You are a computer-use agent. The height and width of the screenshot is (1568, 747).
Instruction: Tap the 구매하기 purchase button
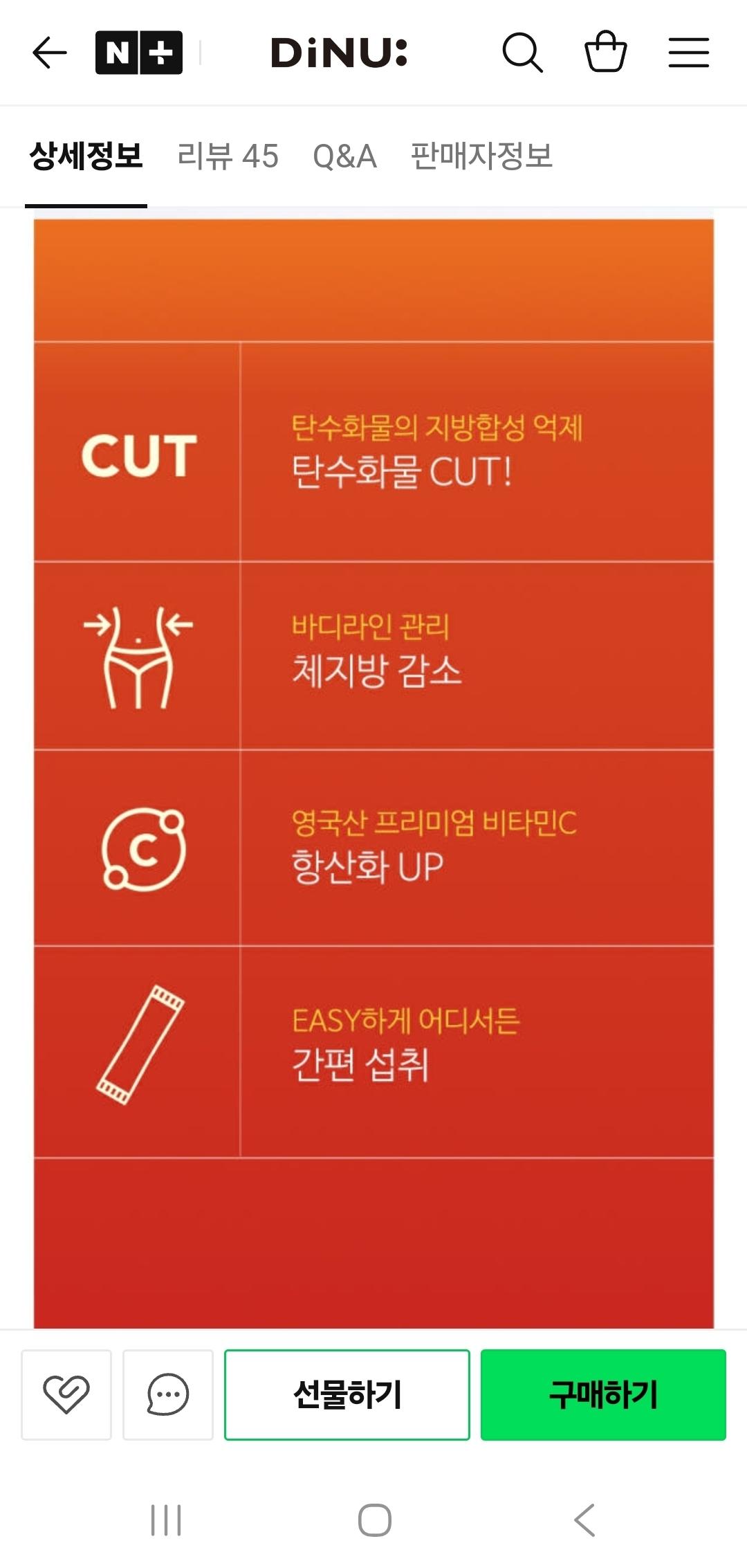pos(603,1394)
